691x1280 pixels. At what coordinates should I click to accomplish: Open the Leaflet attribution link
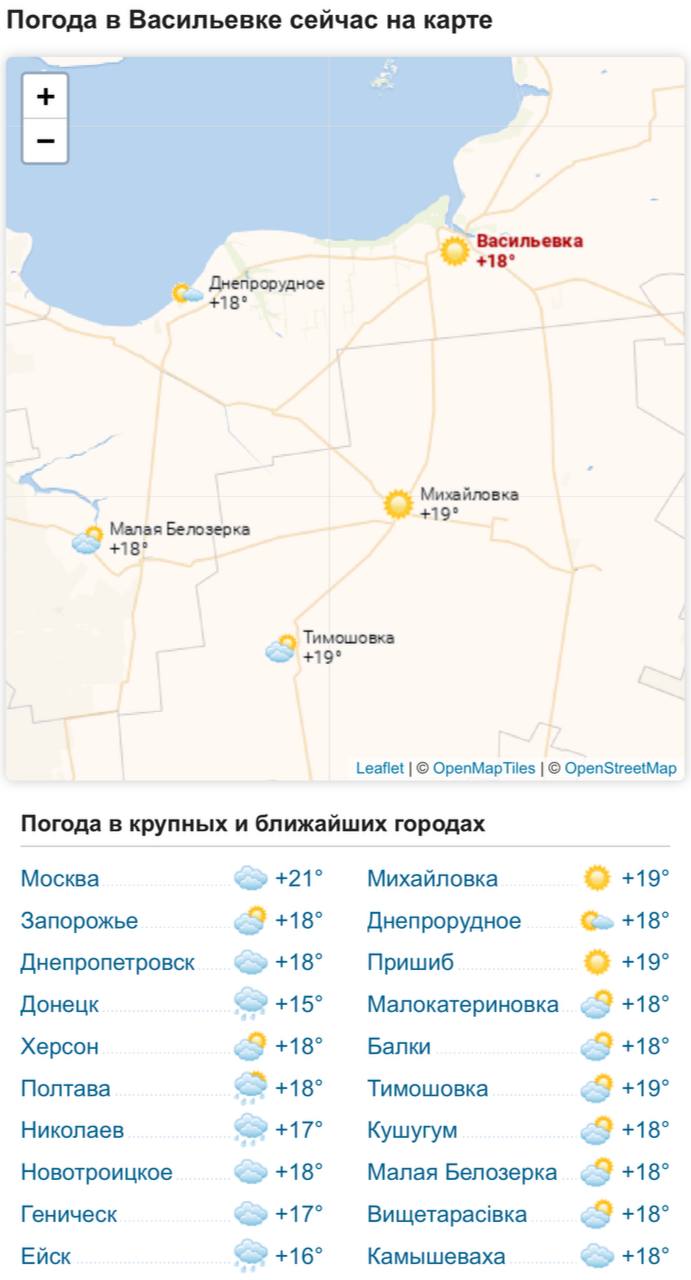pyautogui.click(x=380, y=768)
